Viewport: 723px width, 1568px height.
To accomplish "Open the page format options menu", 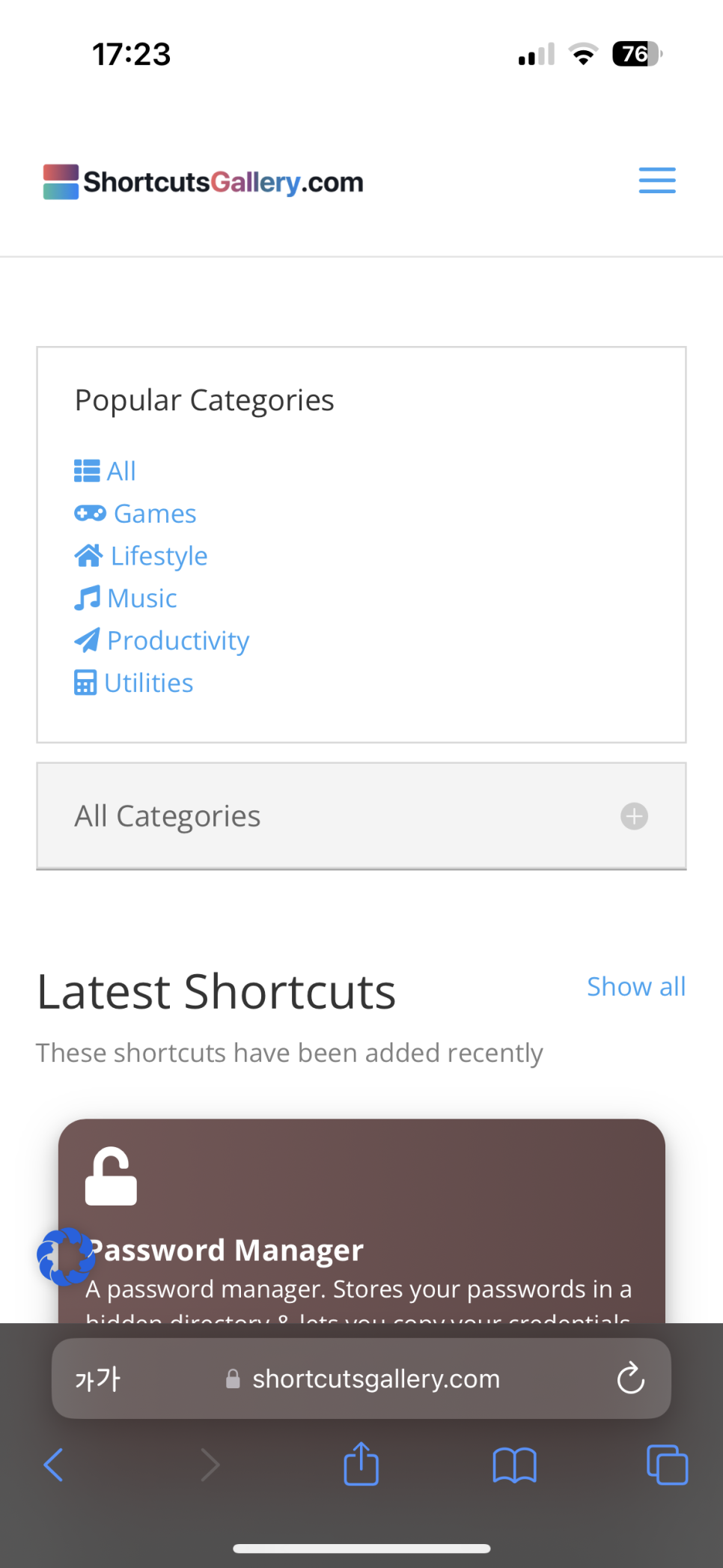I will [x=97, y=1379].
